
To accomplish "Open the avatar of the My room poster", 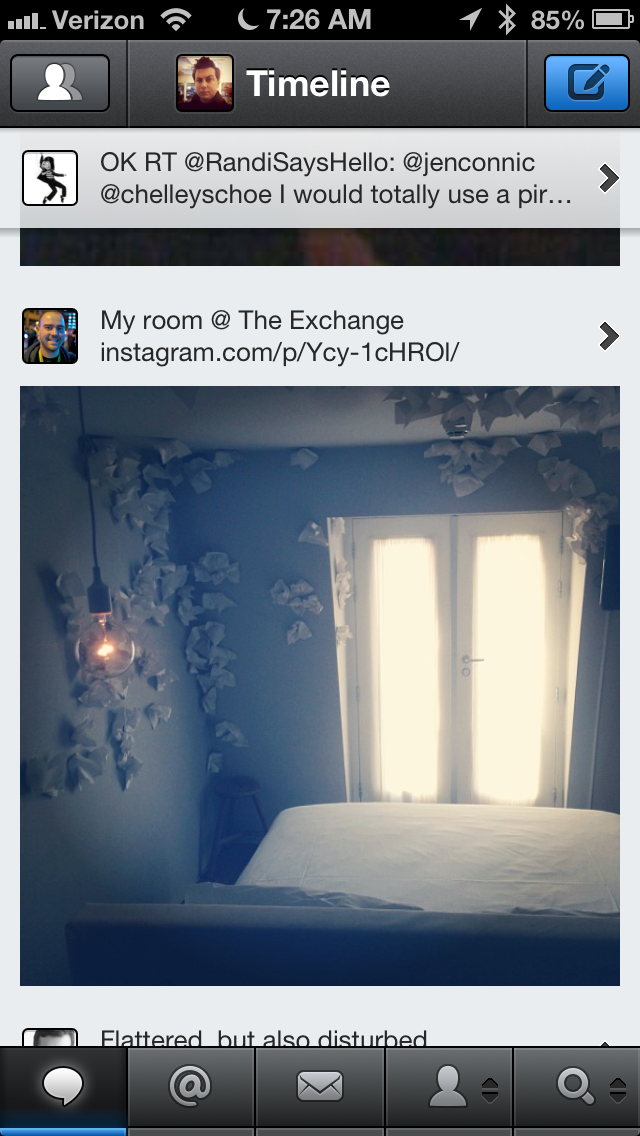I will tap(50, 335).
